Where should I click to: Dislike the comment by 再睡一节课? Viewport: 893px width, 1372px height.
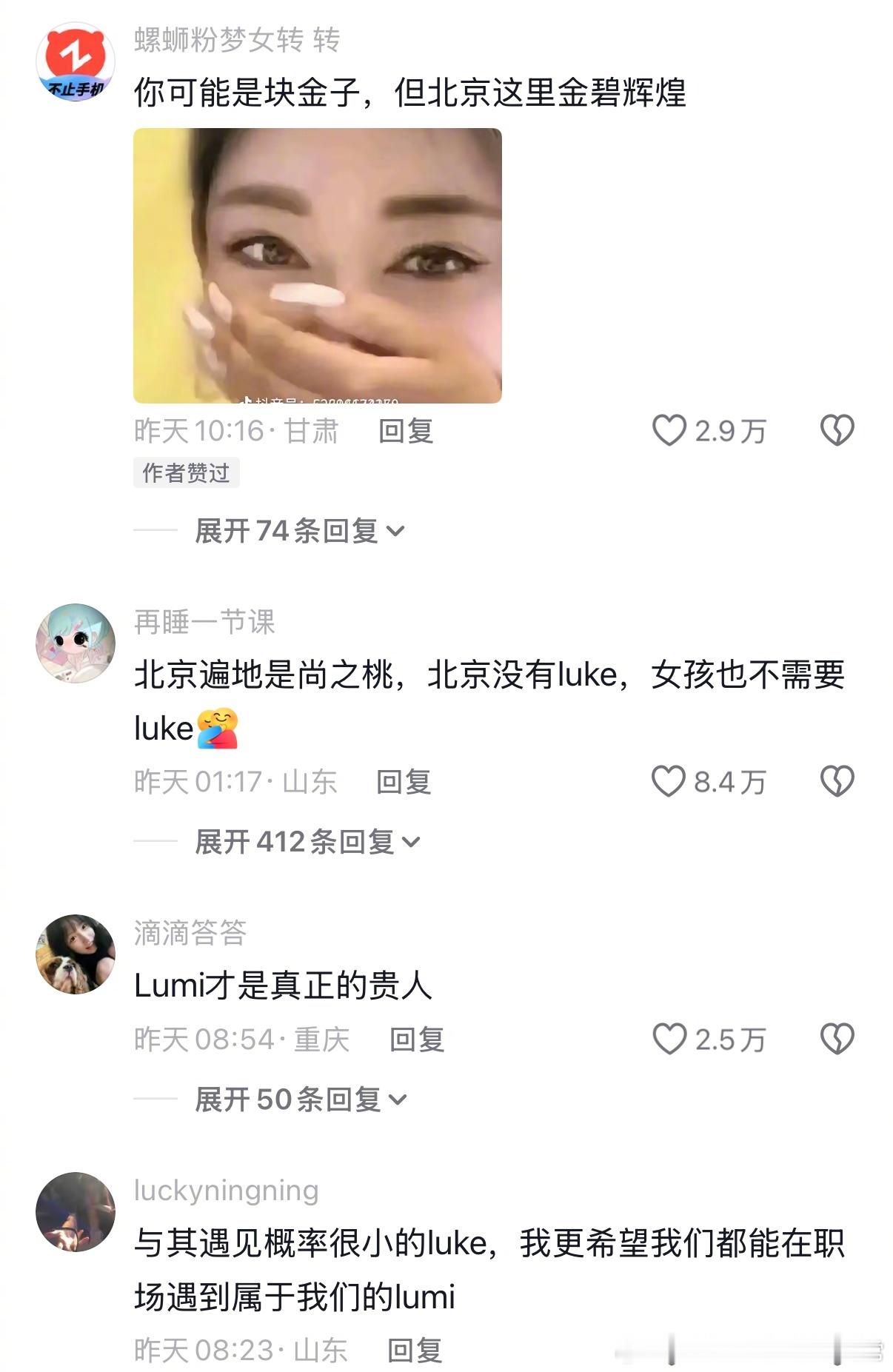pyautogui.click(x=837, y=781)
